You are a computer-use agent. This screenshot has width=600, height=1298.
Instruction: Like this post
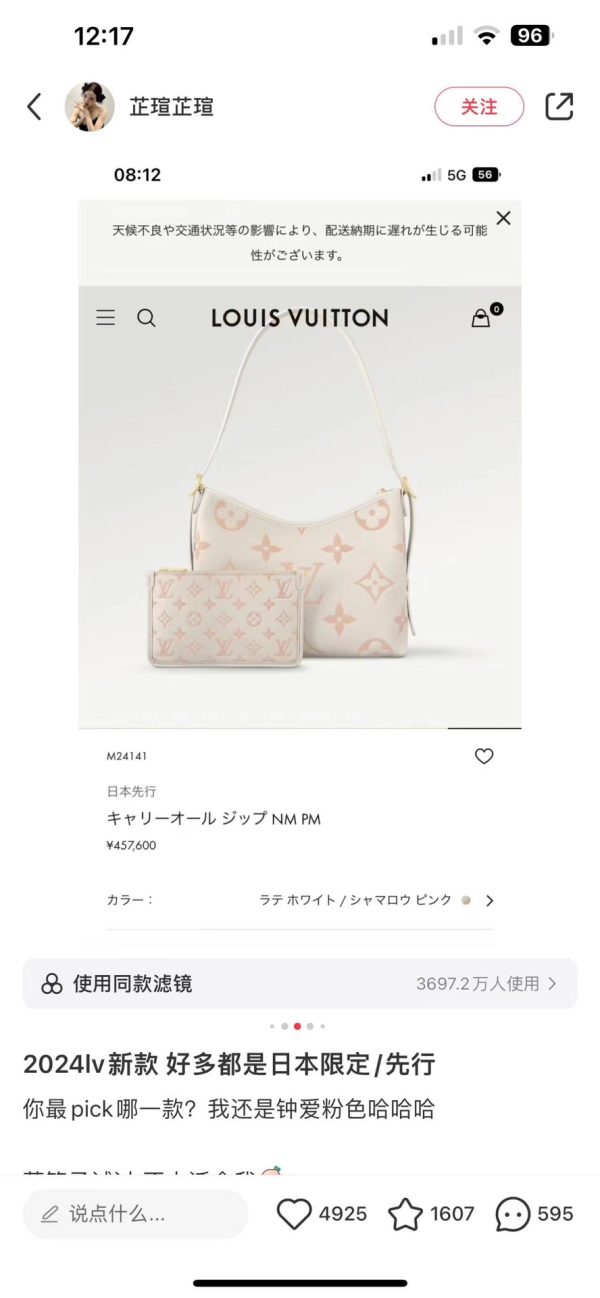click(295, 1214)
